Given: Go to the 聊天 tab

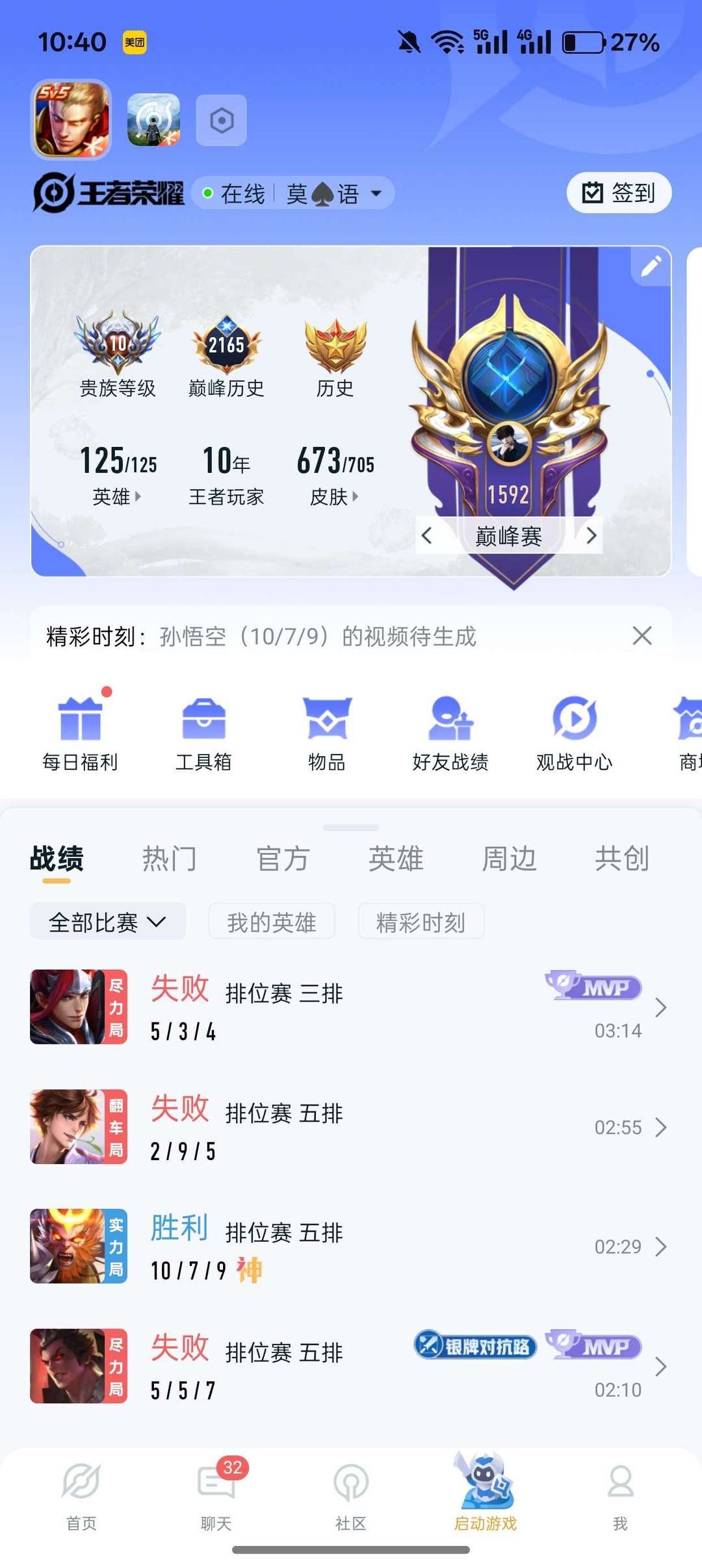Looking at the screenshot, I should 216,1493.
